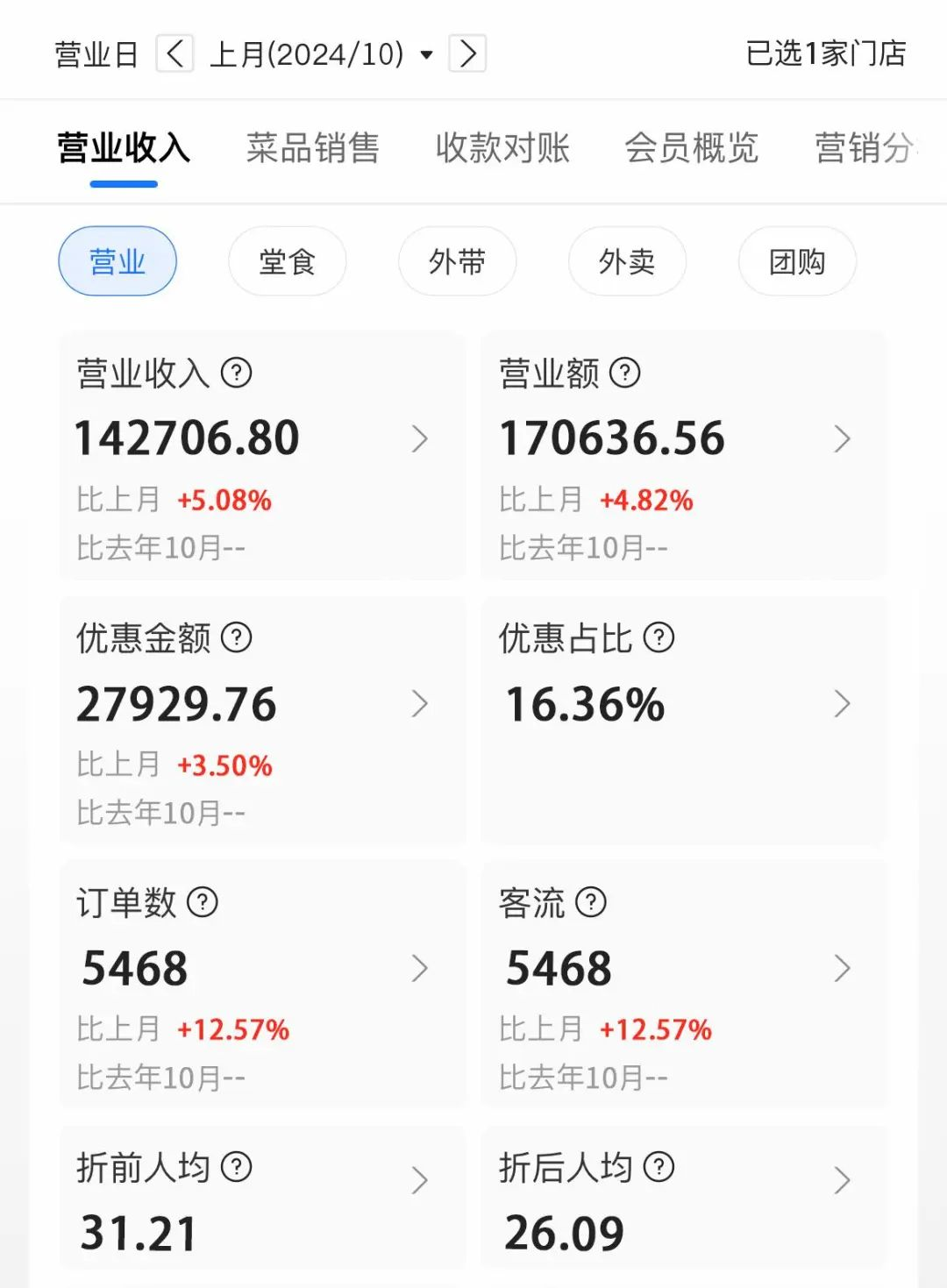Open the 客流 card details

(683, 984)
